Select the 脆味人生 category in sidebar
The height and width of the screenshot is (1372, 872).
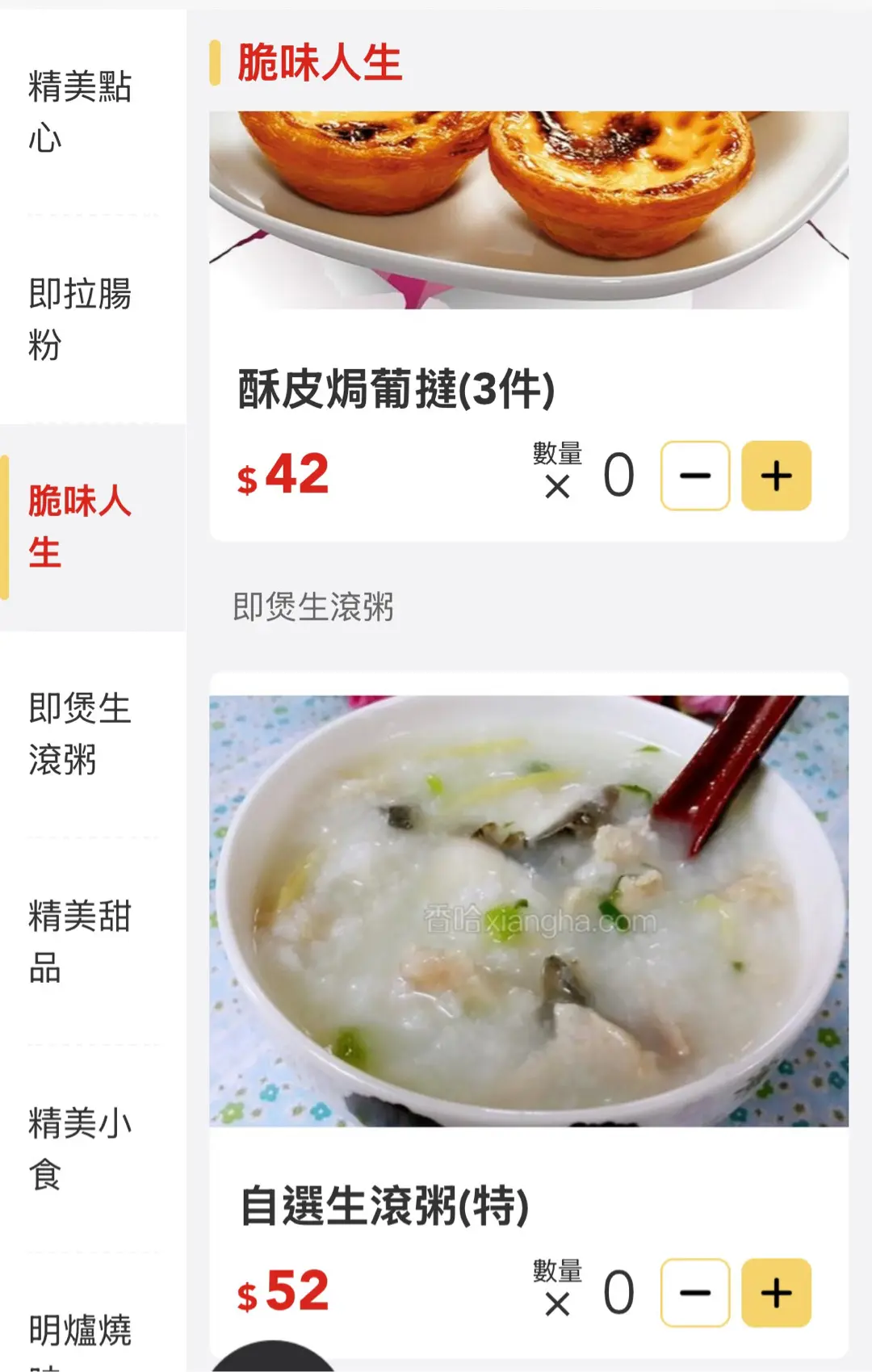(81, 527)
